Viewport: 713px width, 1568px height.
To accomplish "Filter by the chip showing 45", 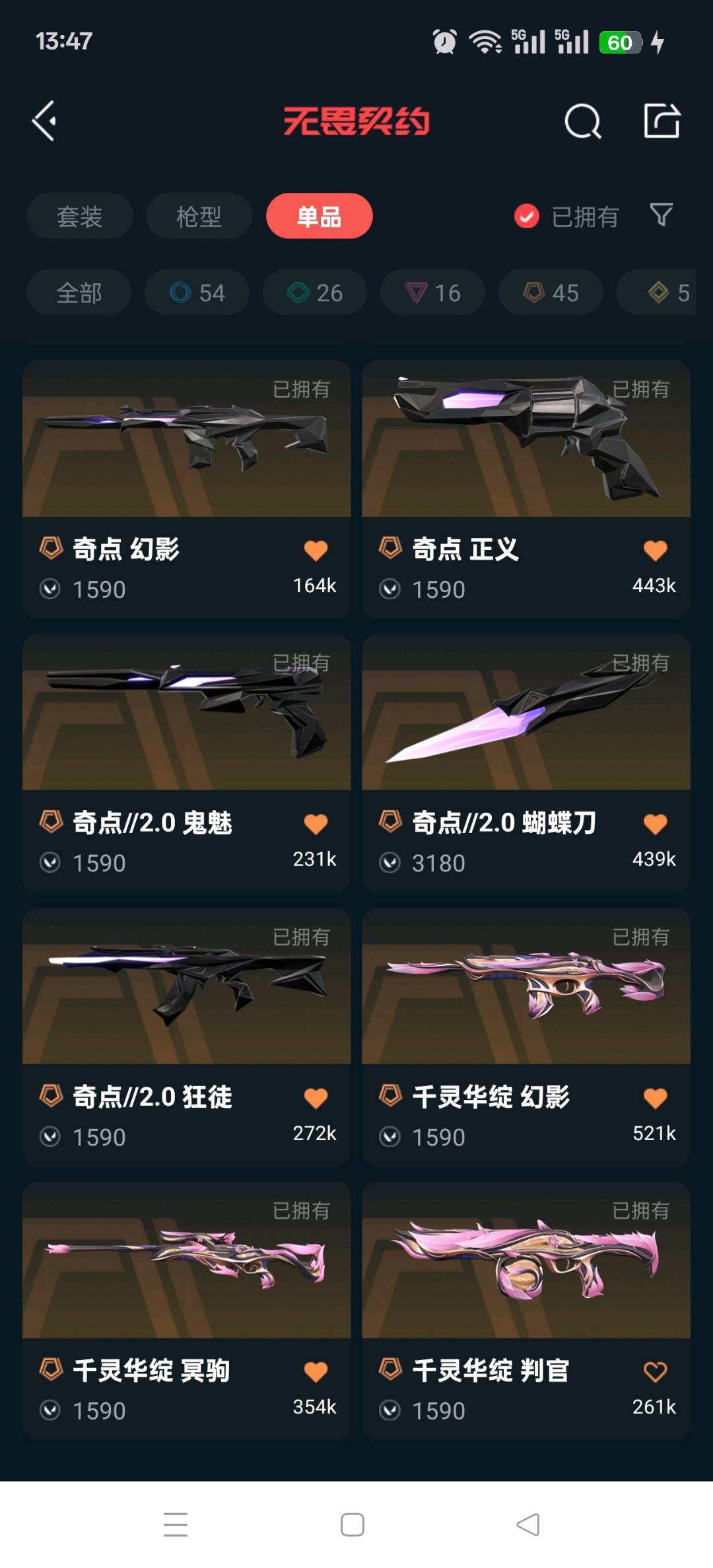I will (x=550, y=292).
